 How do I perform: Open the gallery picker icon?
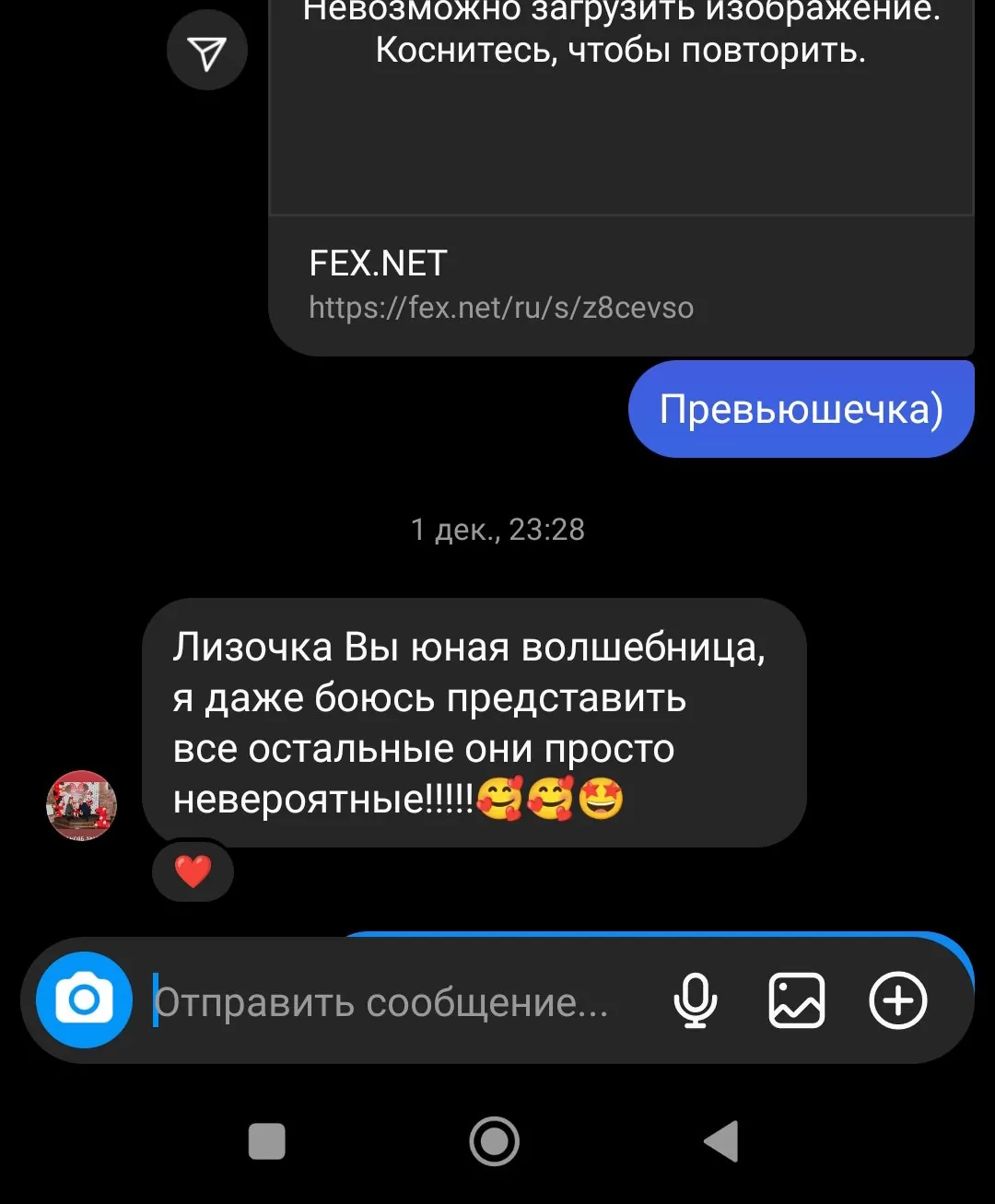[x=796, y=1000]
